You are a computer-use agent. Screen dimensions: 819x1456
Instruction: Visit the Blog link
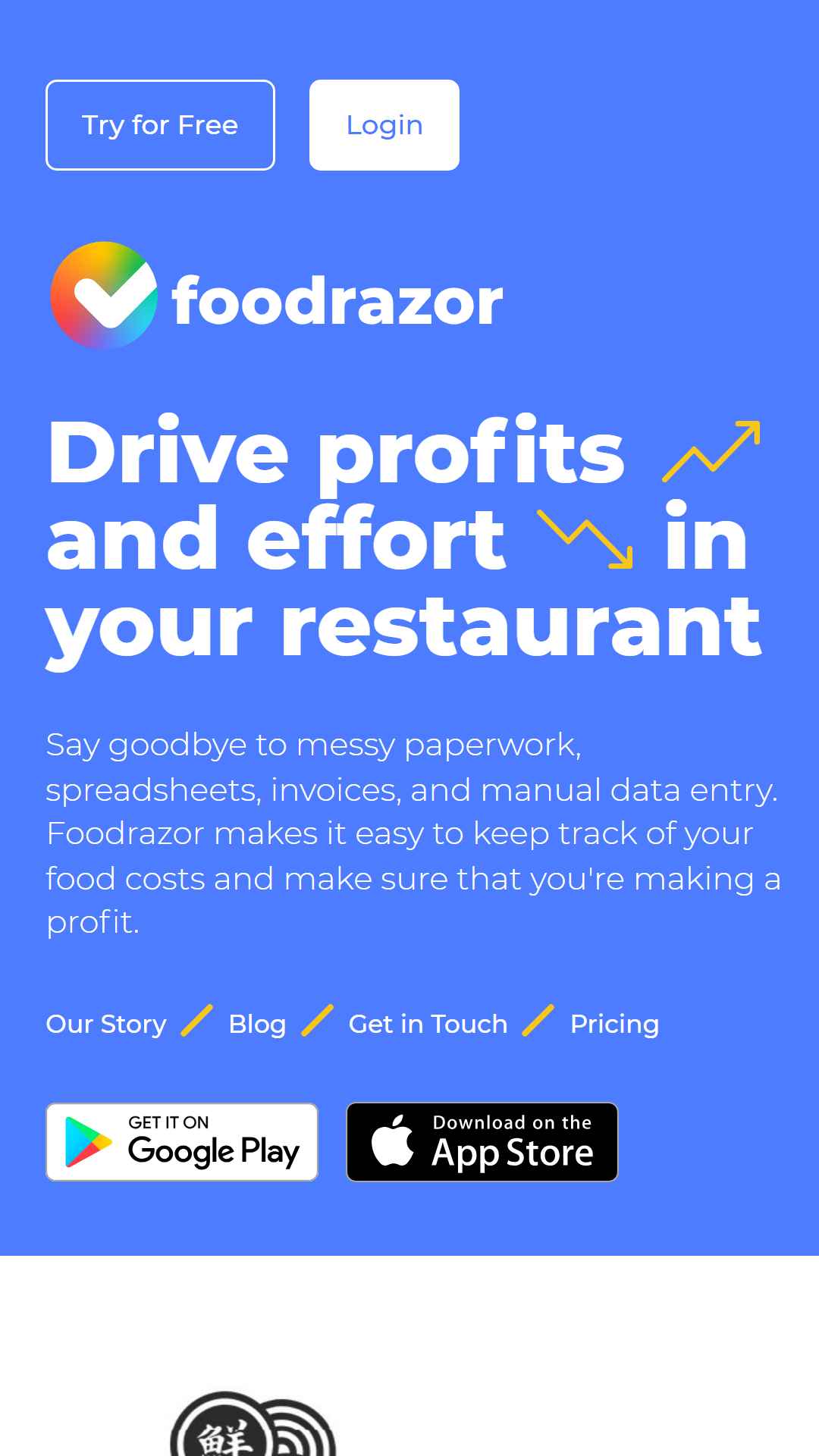coord(257,1024)
